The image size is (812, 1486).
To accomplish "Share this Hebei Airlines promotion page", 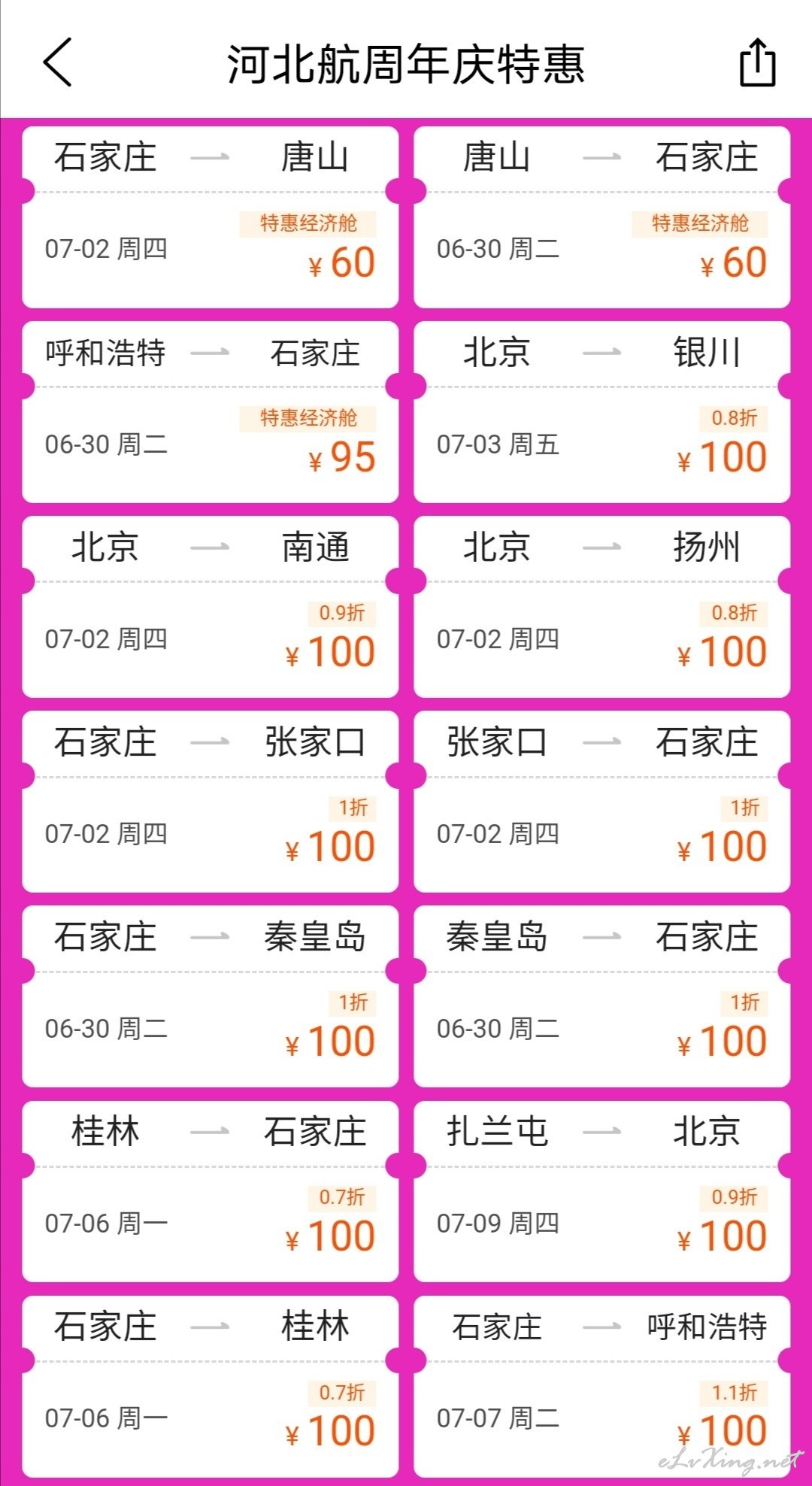I will (x=757, y=62).
